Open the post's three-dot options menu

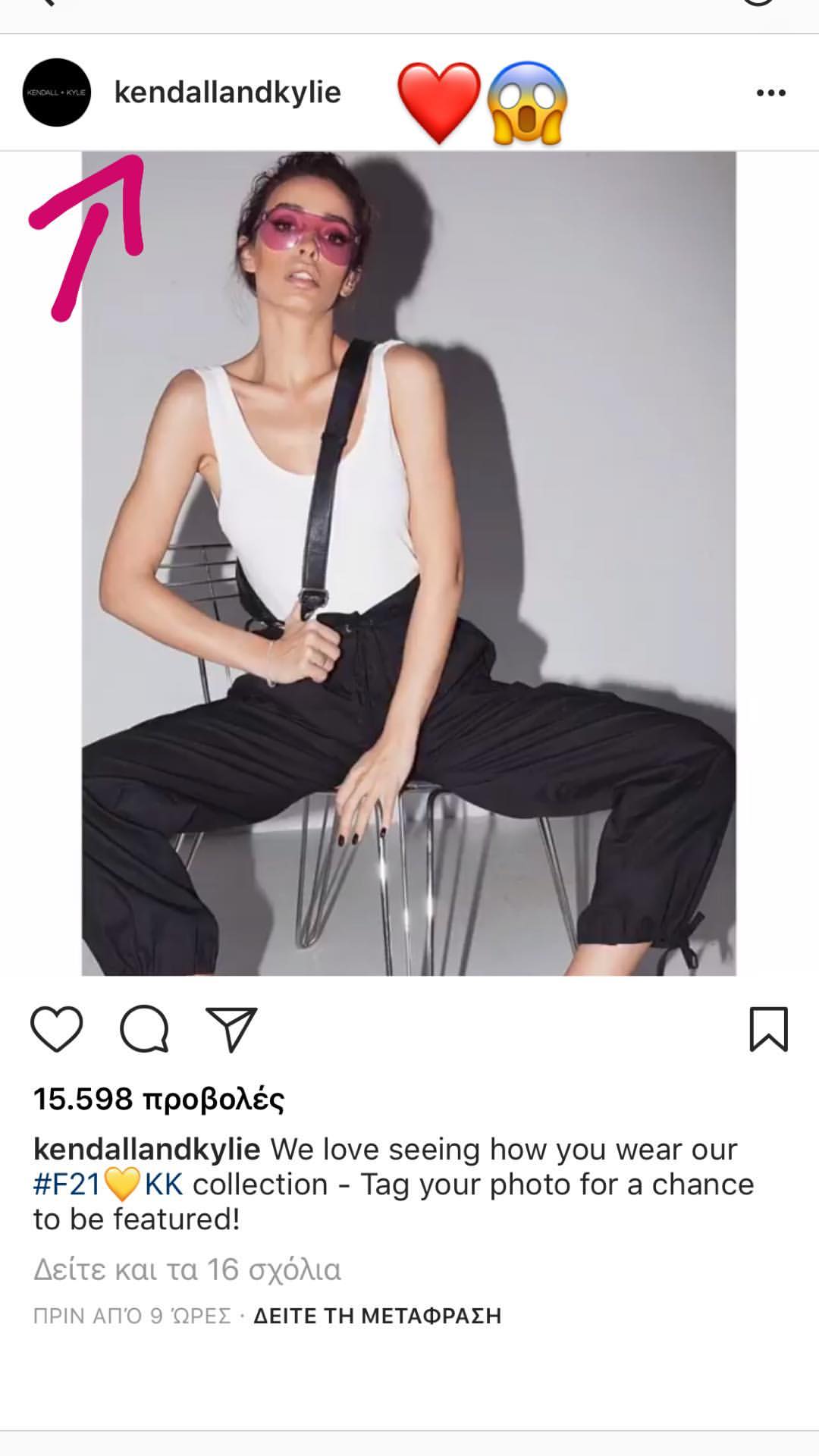[770, 93]
